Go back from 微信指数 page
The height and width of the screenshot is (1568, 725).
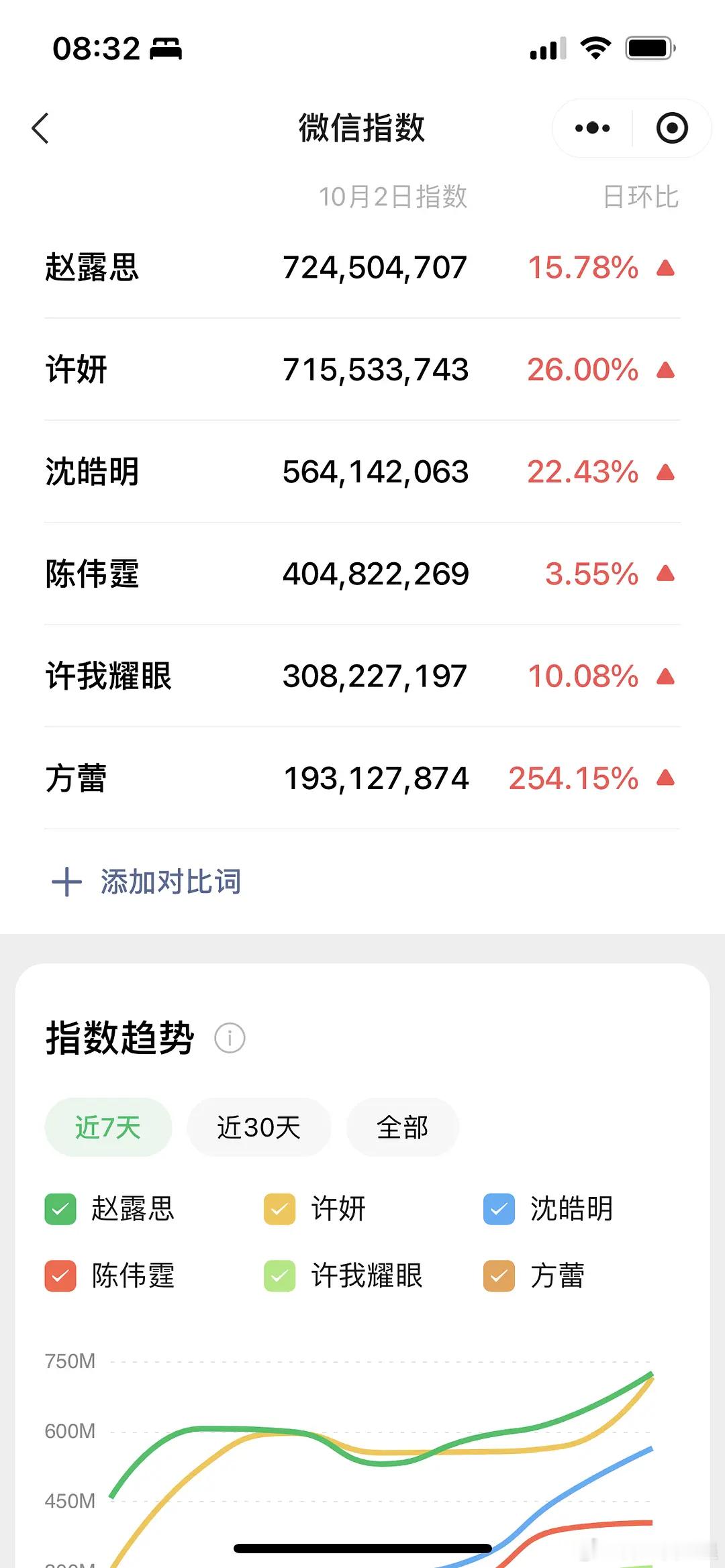[x=41, y=128]
